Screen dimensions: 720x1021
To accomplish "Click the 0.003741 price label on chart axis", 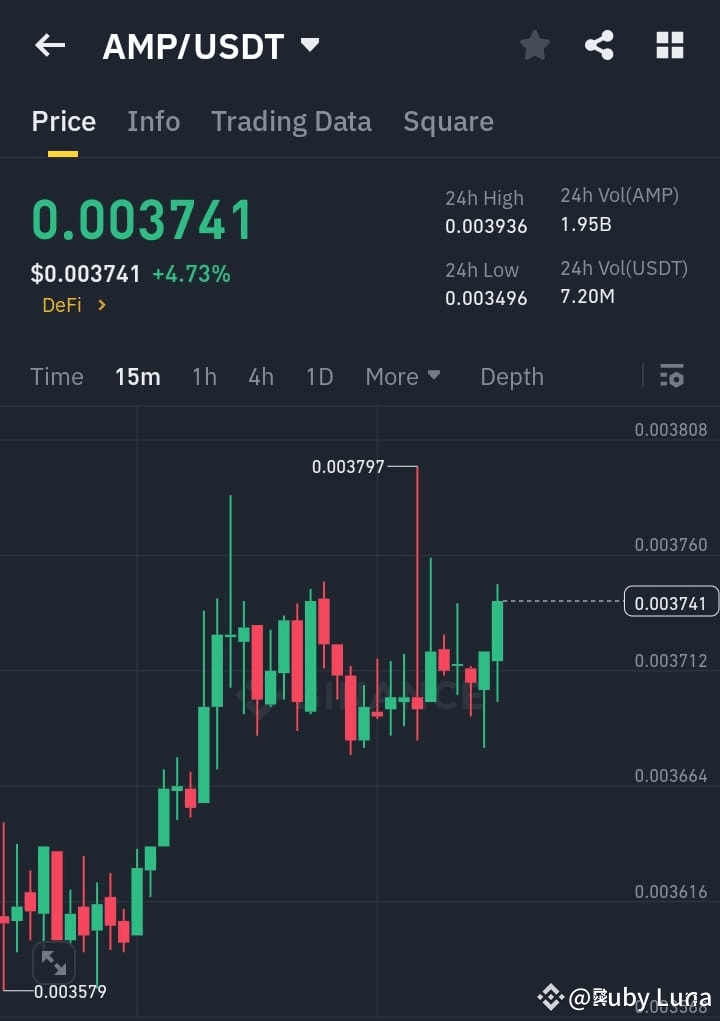I will (x=671, y=602).
